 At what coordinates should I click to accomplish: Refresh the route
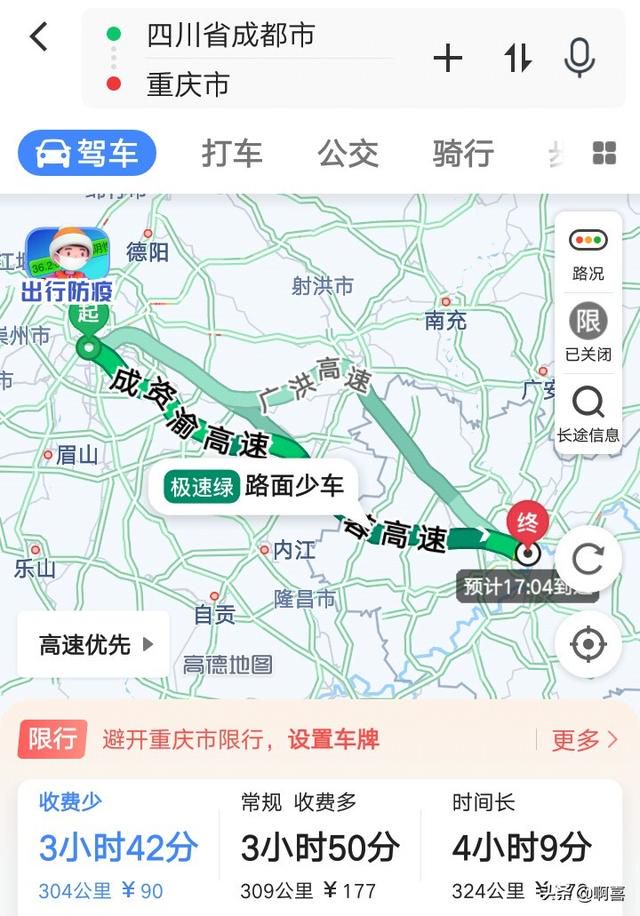pos(587,560)
